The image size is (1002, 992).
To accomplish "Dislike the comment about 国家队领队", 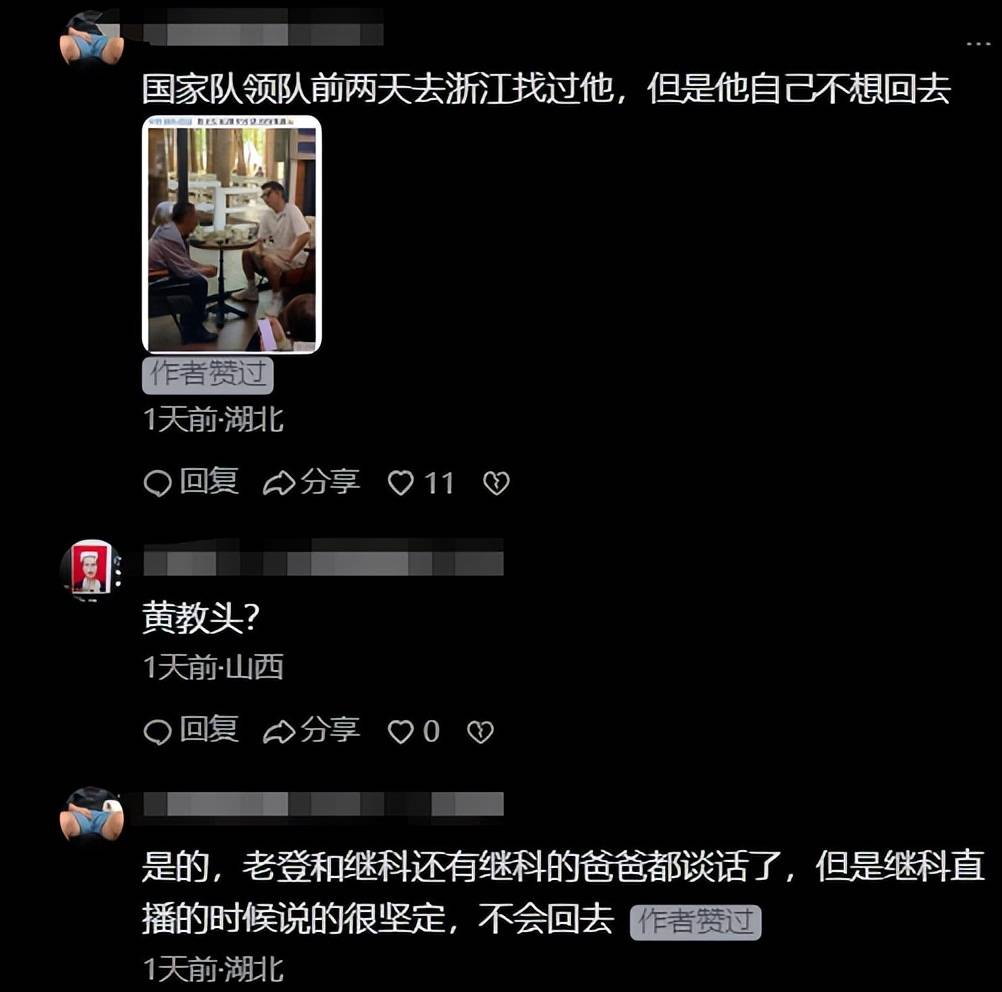I will 496,484.
